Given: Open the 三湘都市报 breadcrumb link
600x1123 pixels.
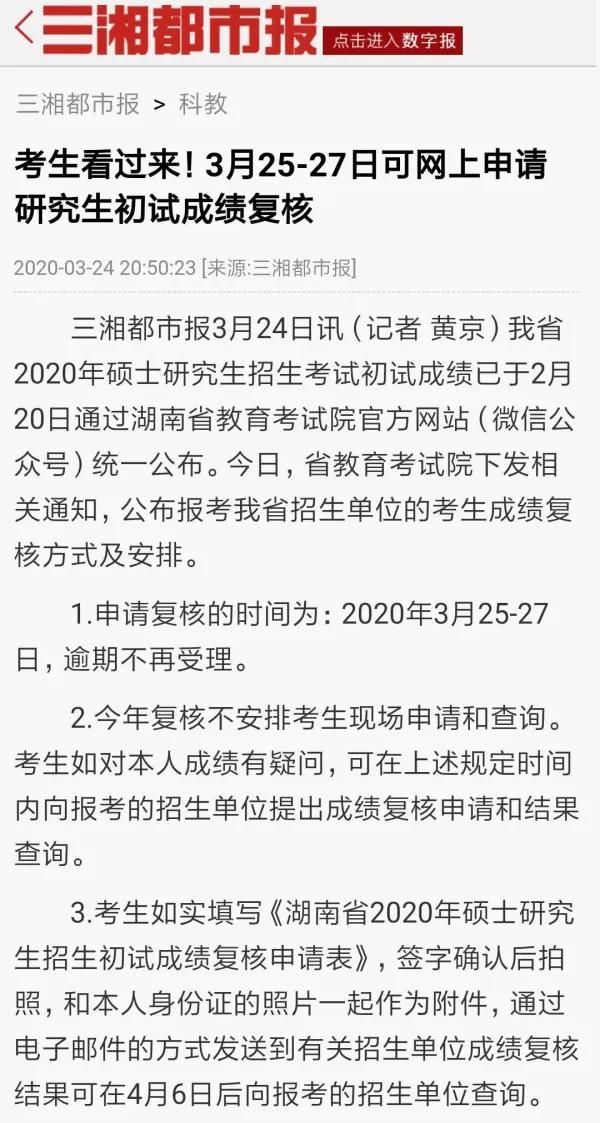Looking at the screenshot, I should click(x=78, y=103).
